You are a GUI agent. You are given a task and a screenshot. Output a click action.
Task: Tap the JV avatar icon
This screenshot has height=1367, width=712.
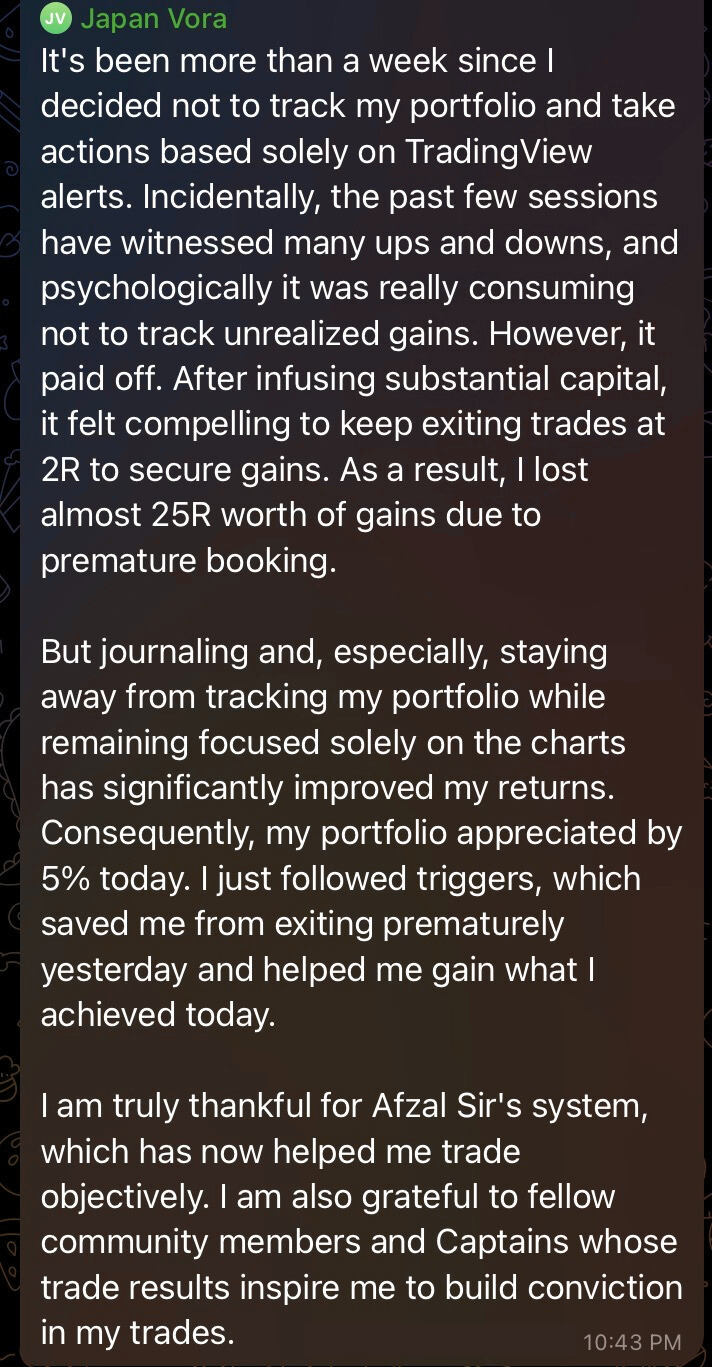[x=56, y=17]
